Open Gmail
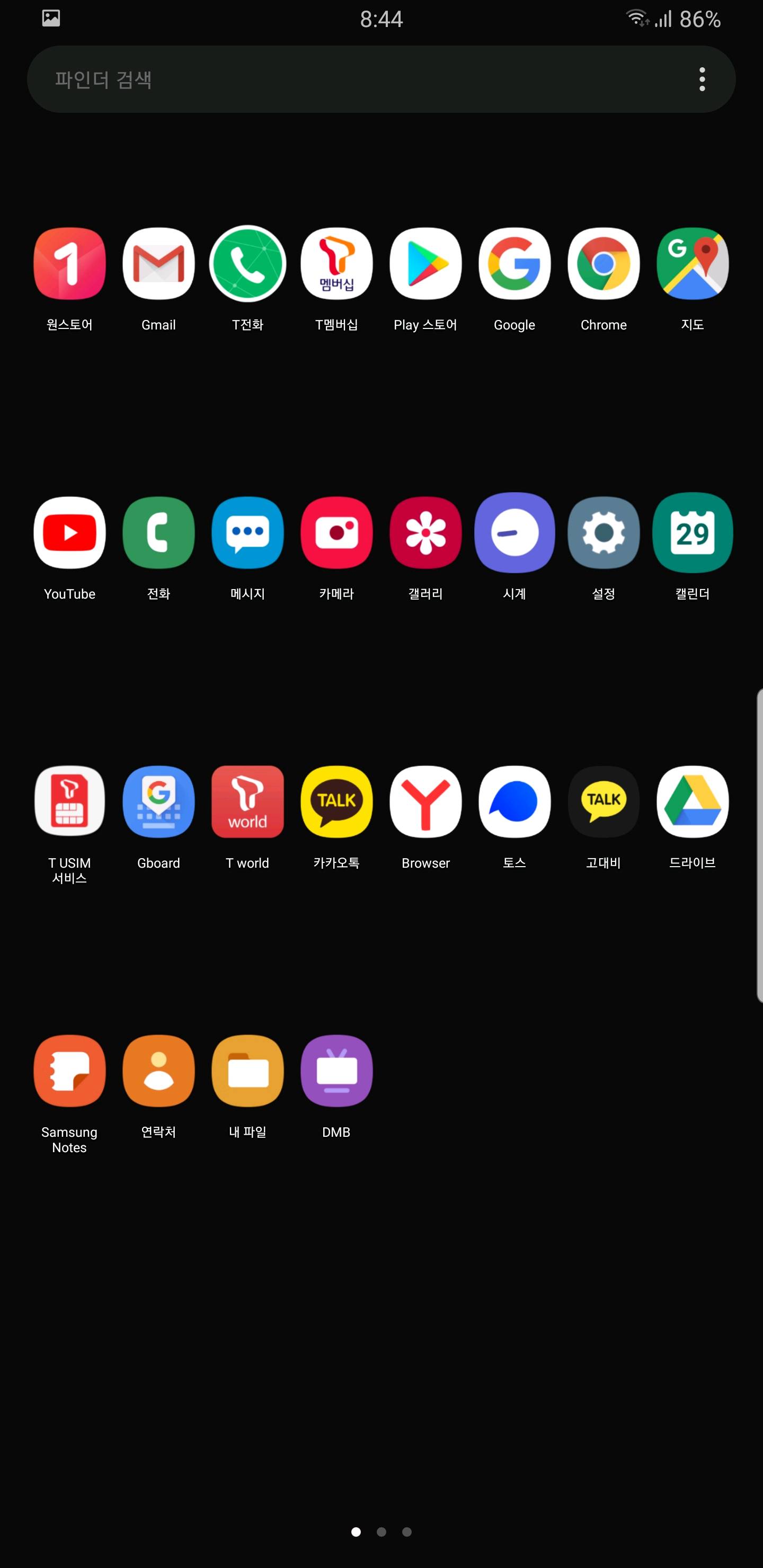Viewport: 763px width, 1568px height. [158, 264]
